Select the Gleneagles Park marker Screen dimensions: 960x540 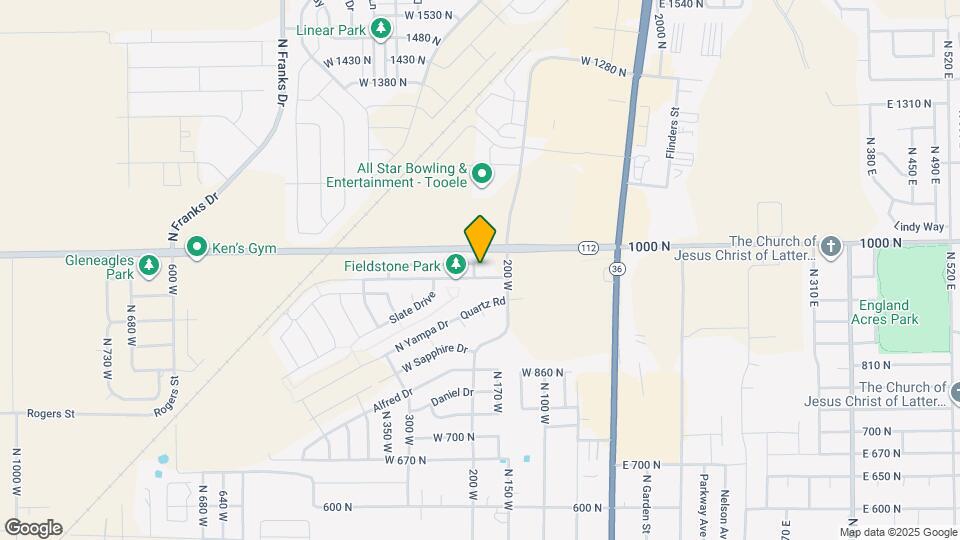149,265
